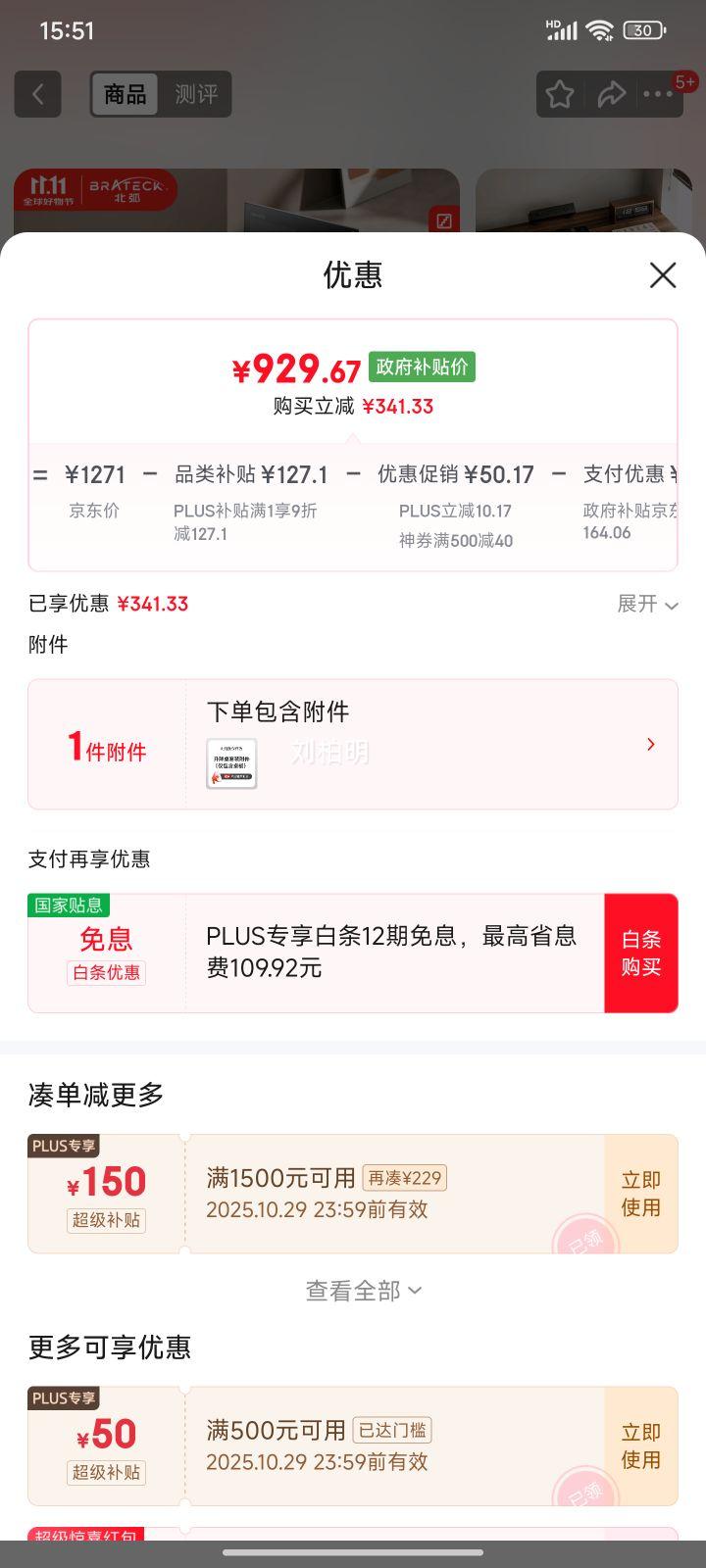This screenshot has height=1568, width=706.
Task: Tap the back arrow to leave this page
Action: pos(37,94)
